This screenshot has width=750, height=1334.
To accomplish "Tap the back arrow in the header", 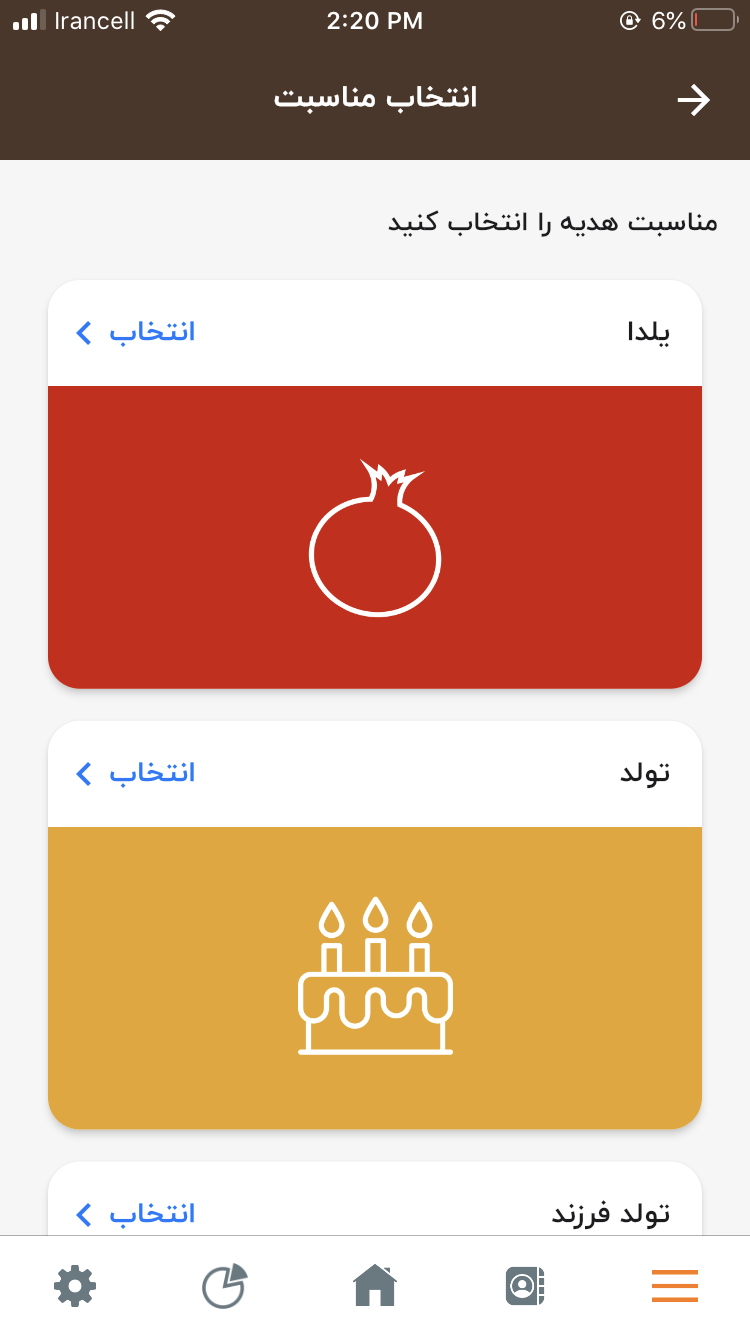I will [x=693, y=100].
